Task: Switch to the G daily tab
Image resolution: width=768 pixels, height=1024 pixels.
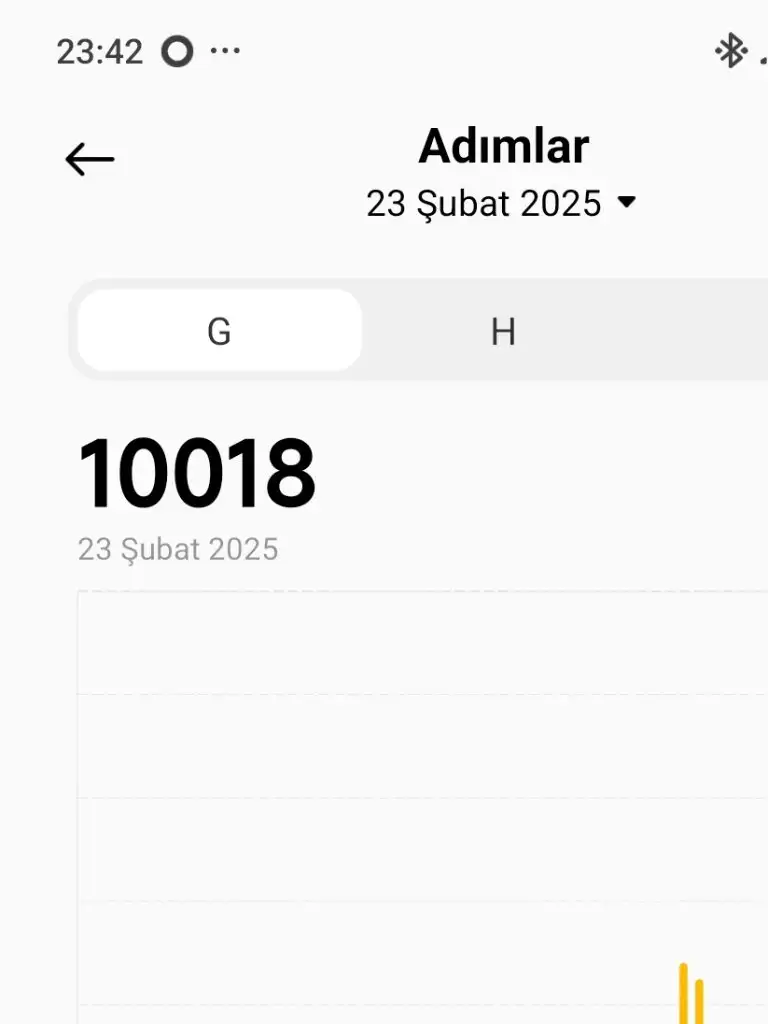Action: point(219,331)
